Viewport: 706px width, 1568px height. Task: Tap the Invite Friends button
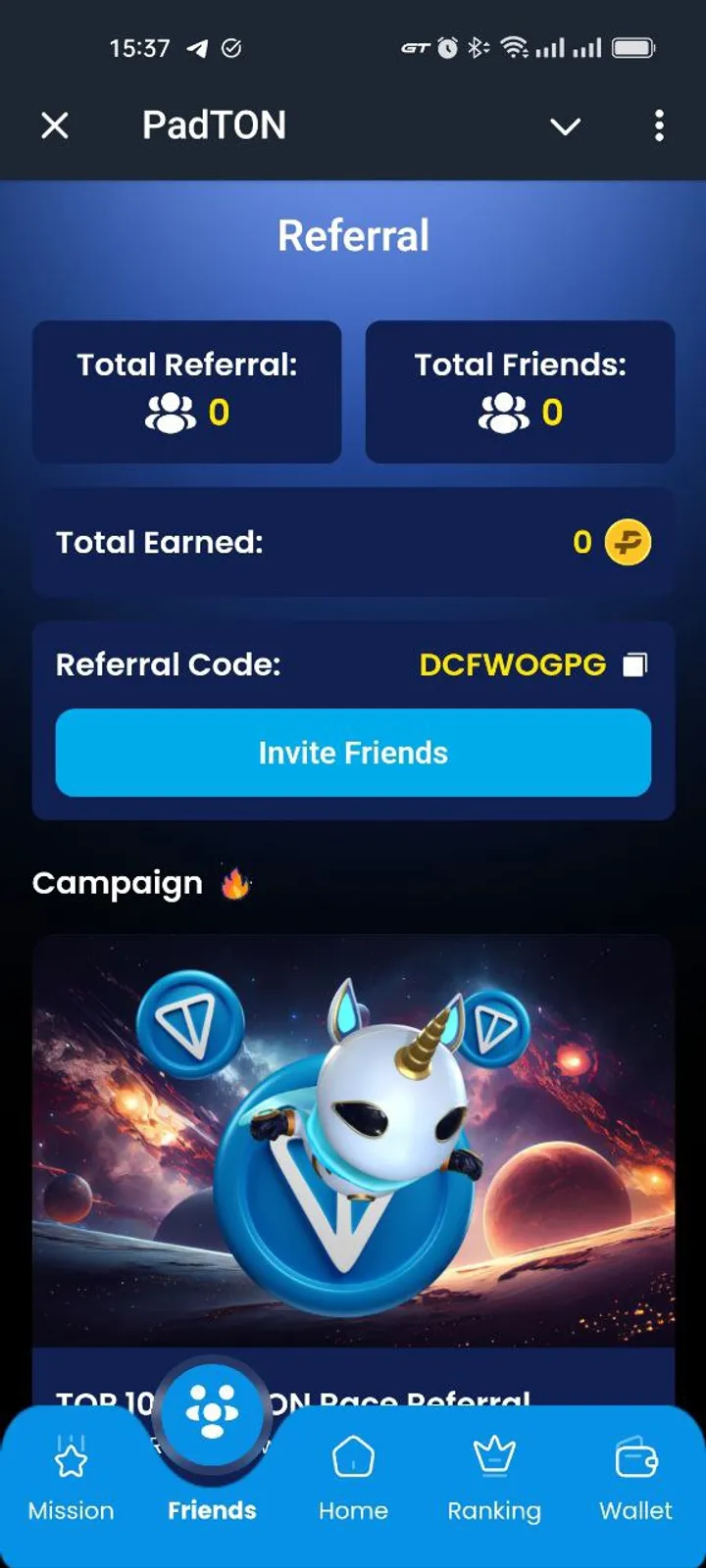pyautogui.click(x=353, y=753)
